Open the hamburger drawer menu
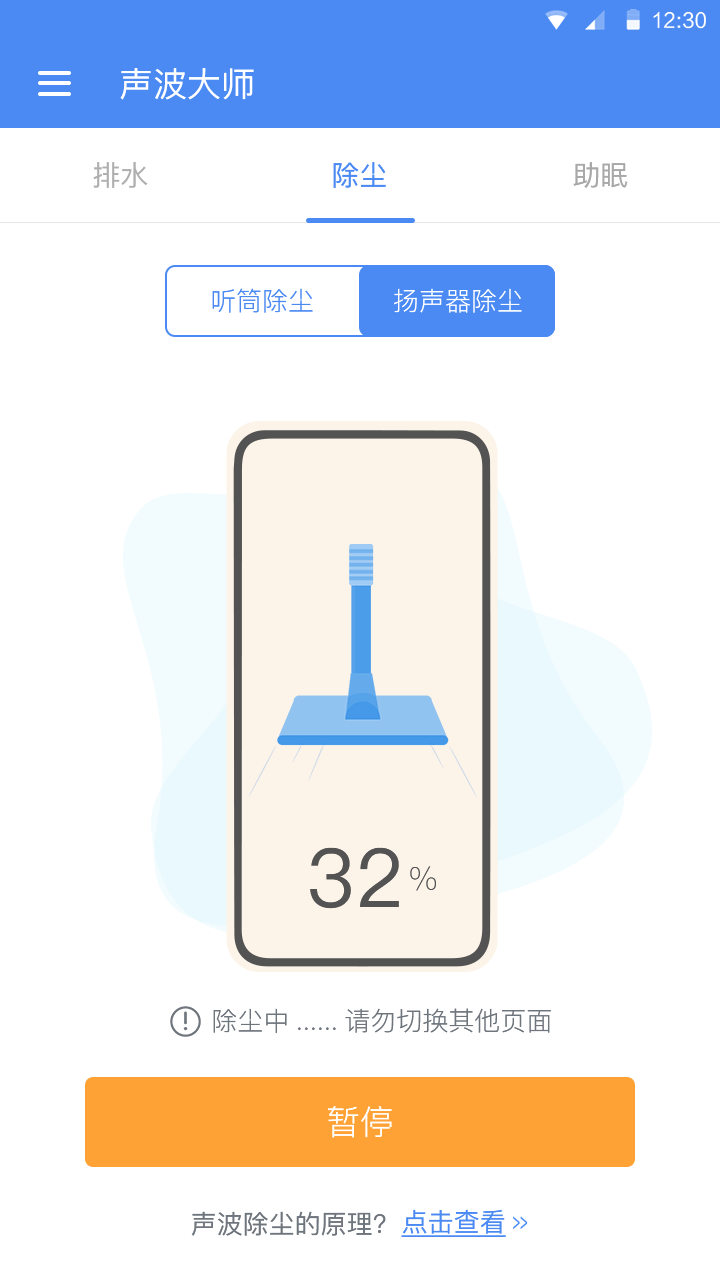 point(54,84)
